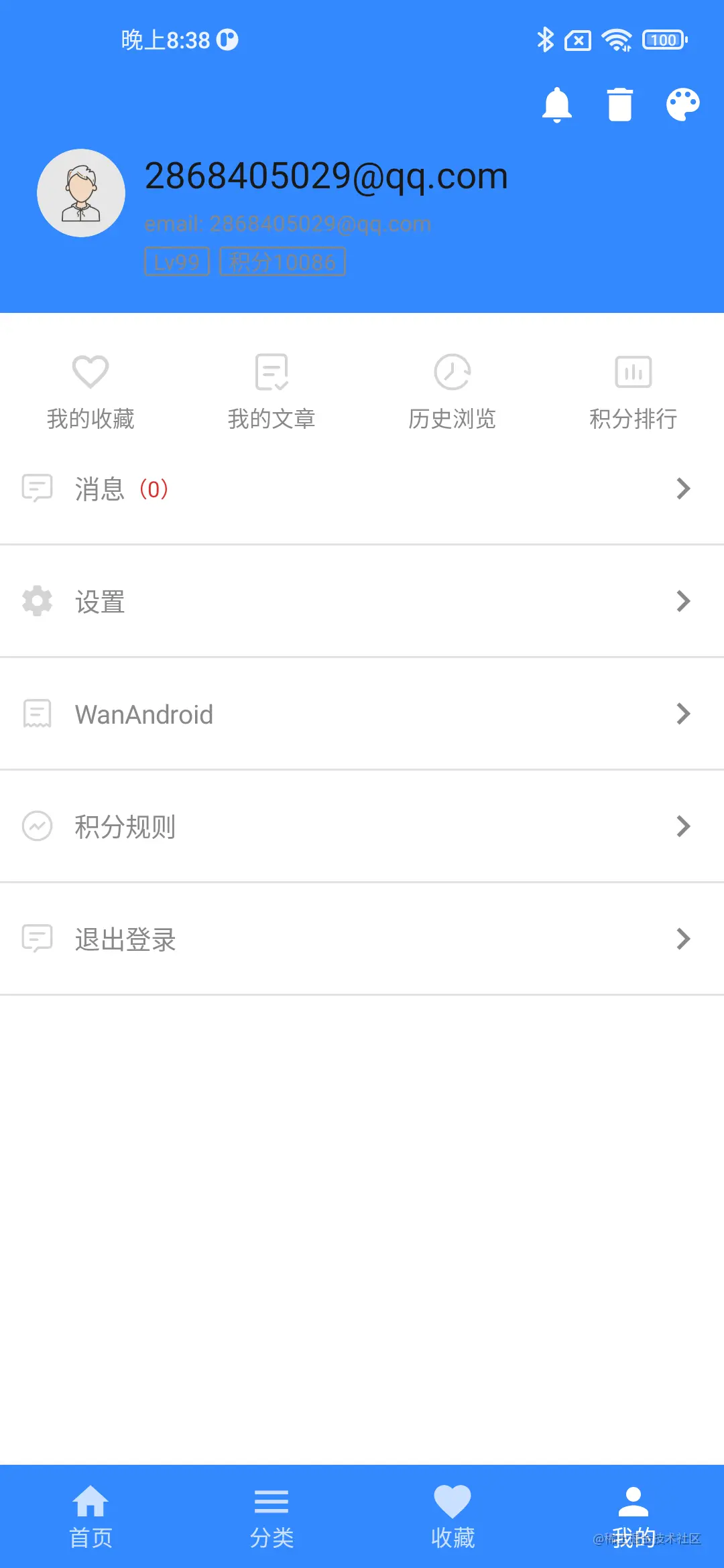Open the 消息 messages row
The image size is (724, 1568).
pyautogui.click(x=362, y=488)
